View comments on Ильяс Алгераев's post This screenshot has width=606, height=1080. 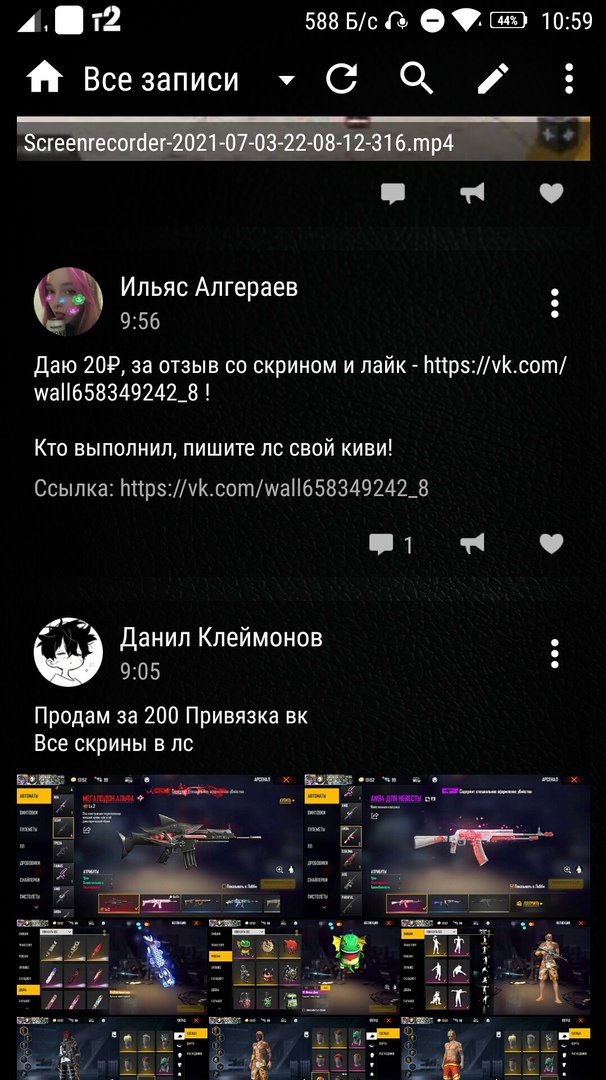[x=389, y=544]
